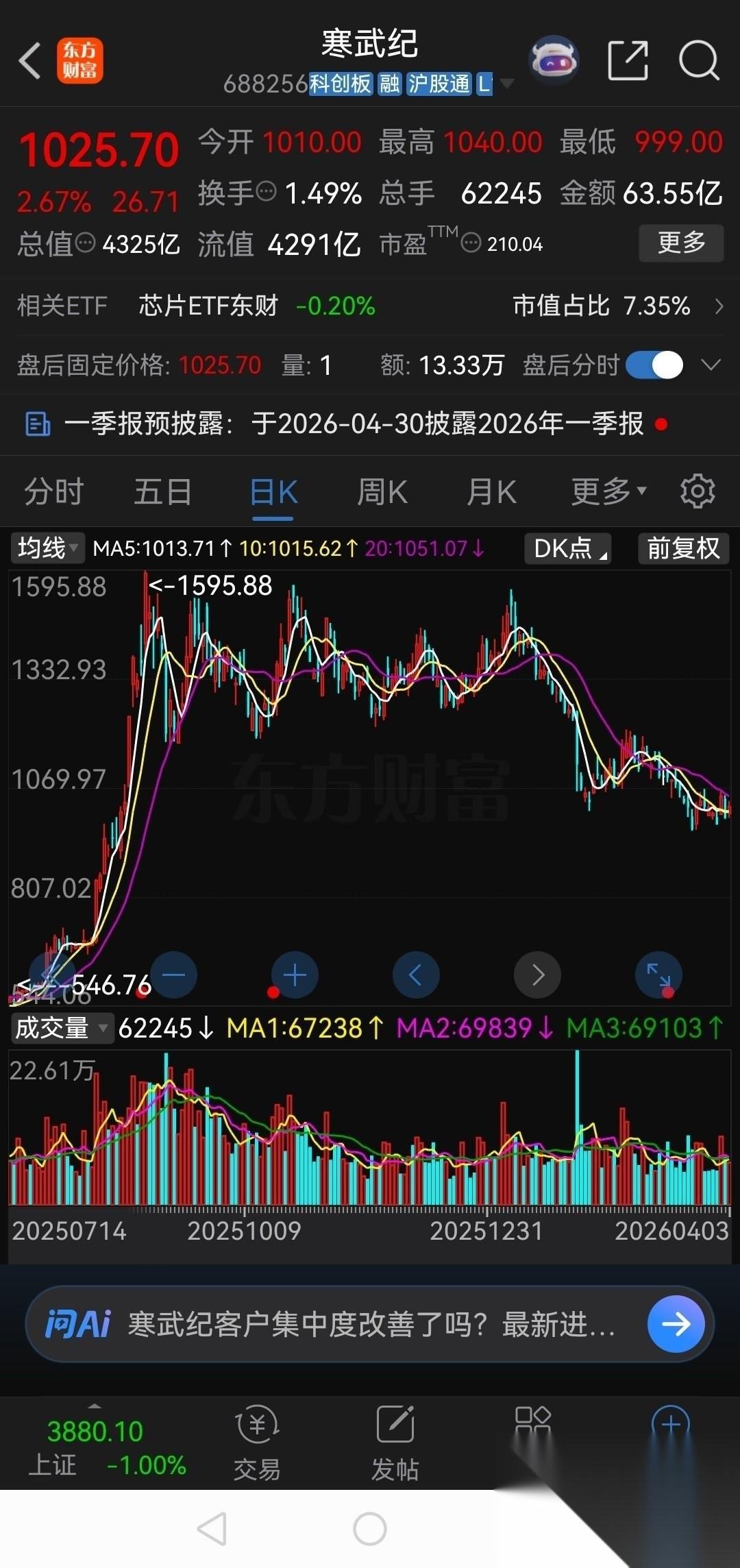Switch to the 周K tab

coord(382,491)
